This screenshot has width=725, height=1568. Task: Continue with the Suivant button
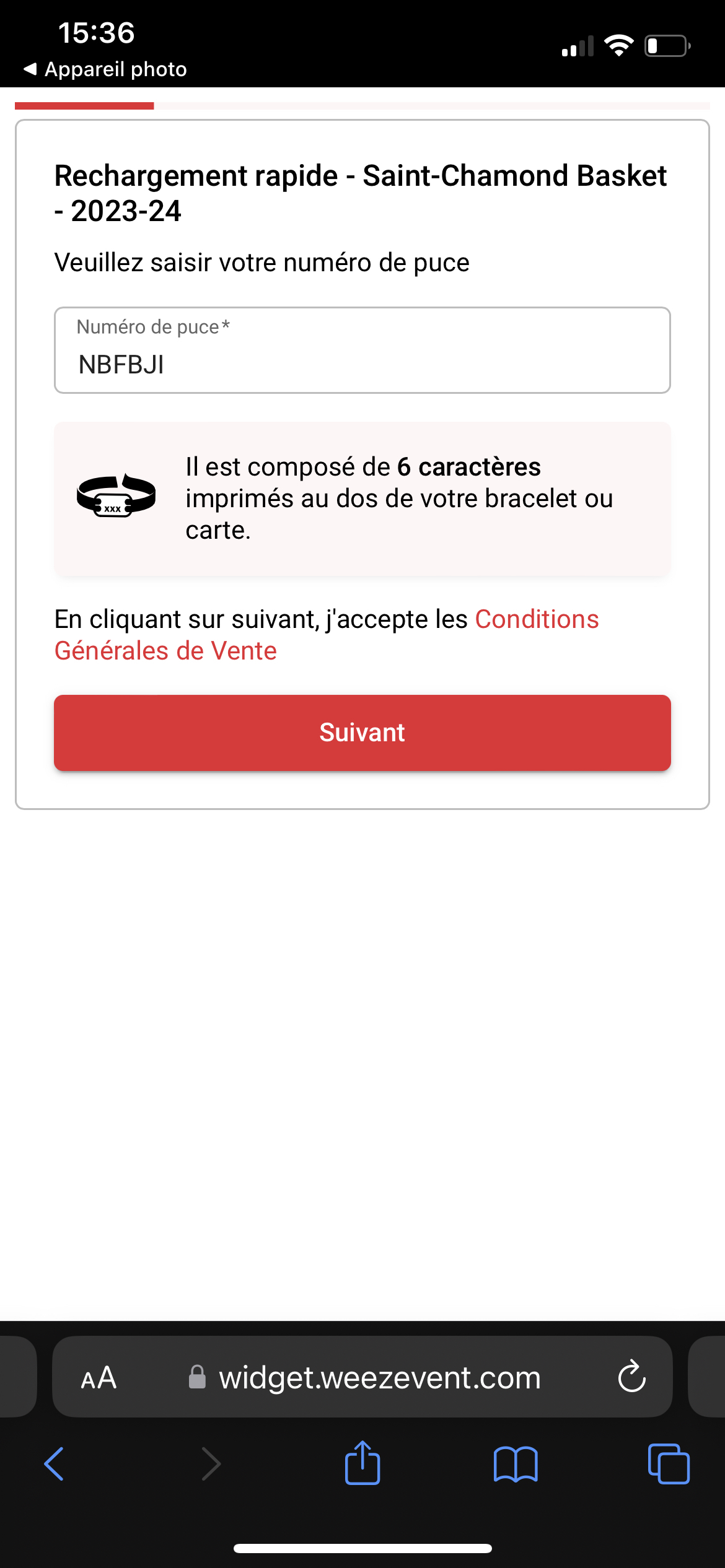[x=362, y=733]
